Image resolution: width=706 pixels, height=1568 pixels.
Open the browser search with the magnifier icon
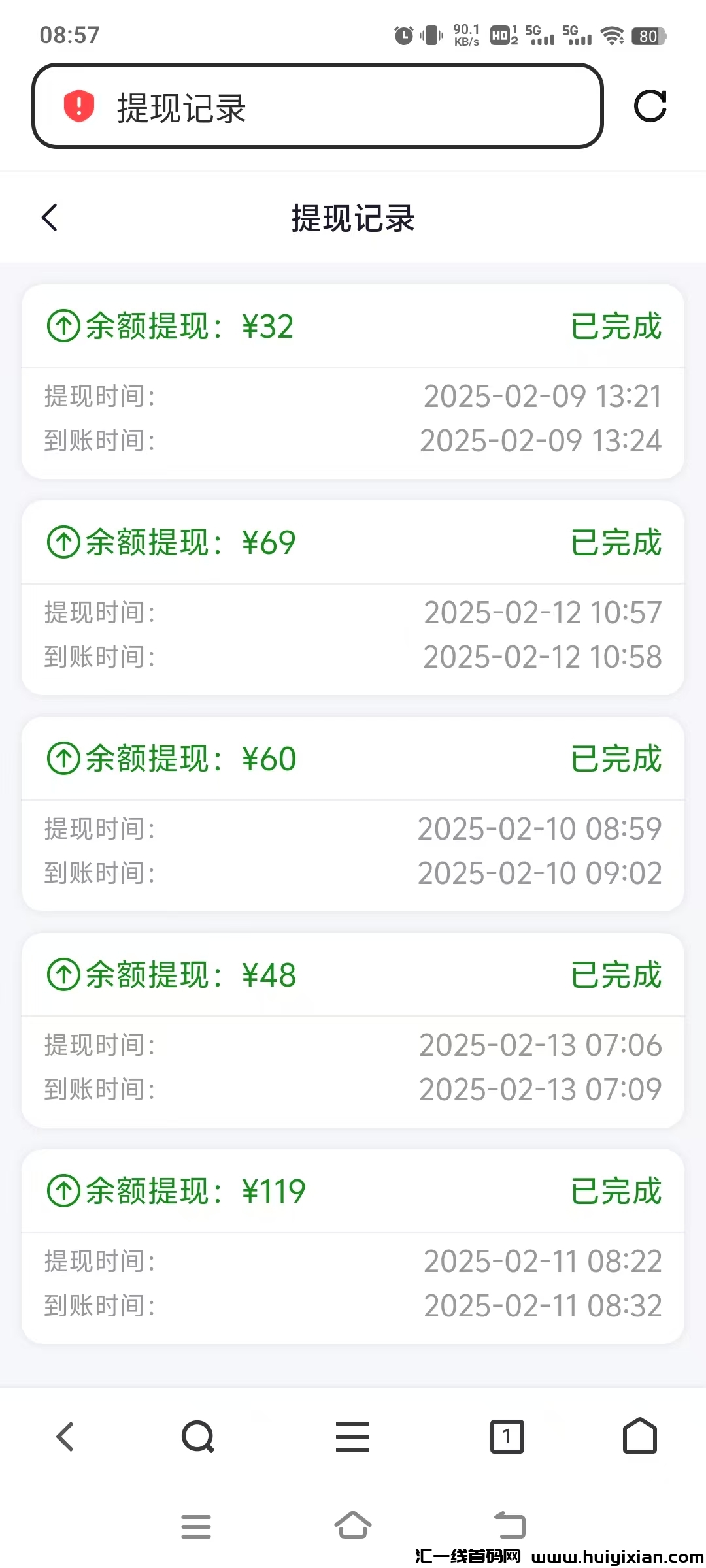197,1437
